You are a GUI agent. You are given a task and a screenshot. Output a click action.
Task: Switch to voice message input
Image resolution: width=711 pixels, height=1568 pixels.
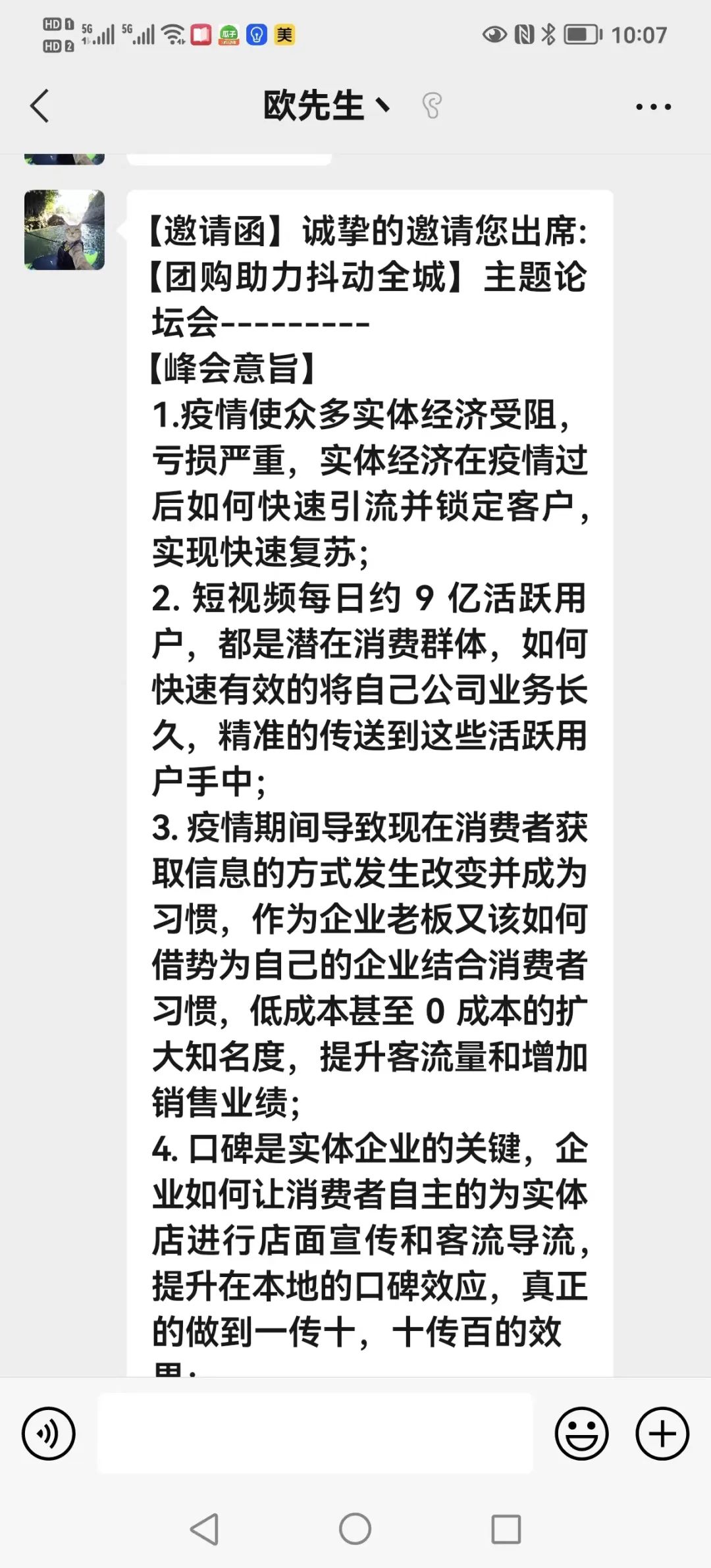pyautogui.click(x=49, y=1433)
